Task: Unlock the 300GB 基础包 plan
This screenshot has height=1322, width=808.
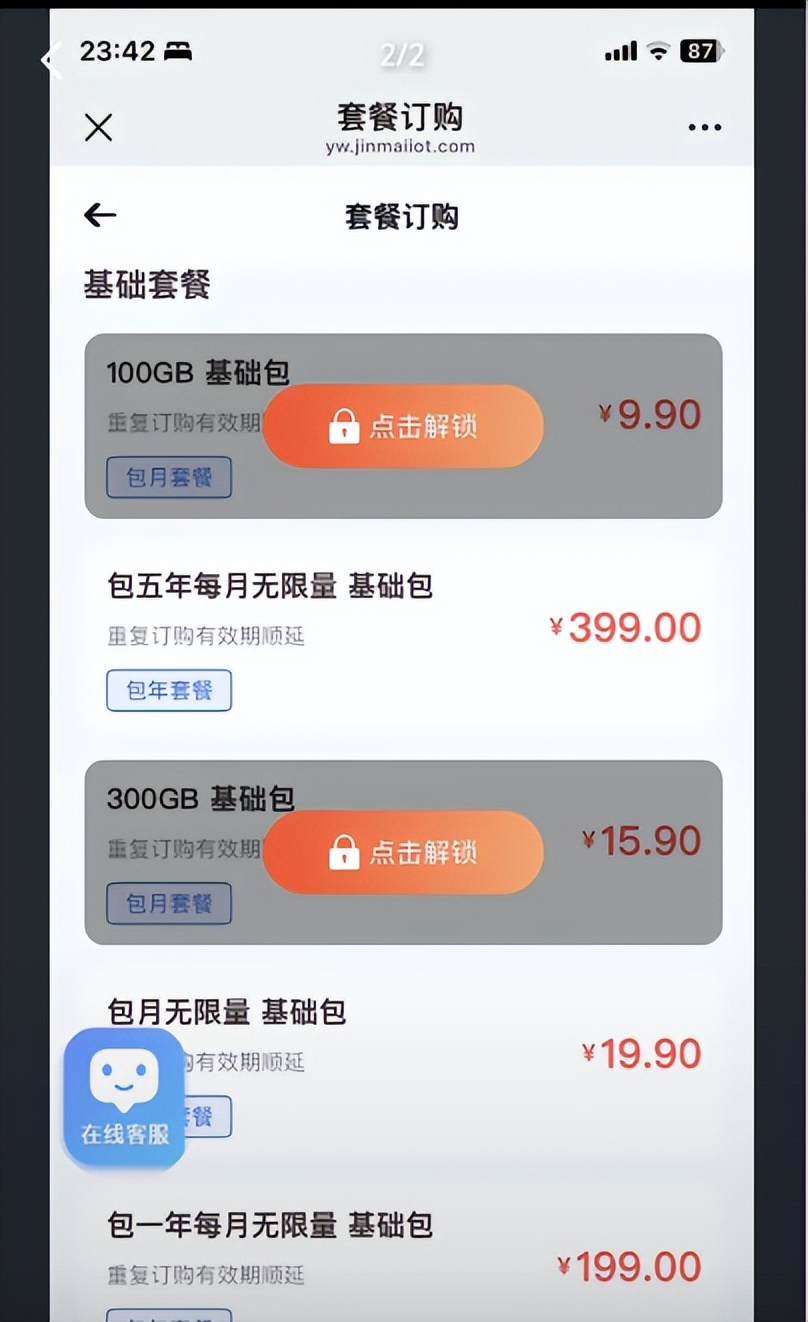Action: click(x=403, y=852)
